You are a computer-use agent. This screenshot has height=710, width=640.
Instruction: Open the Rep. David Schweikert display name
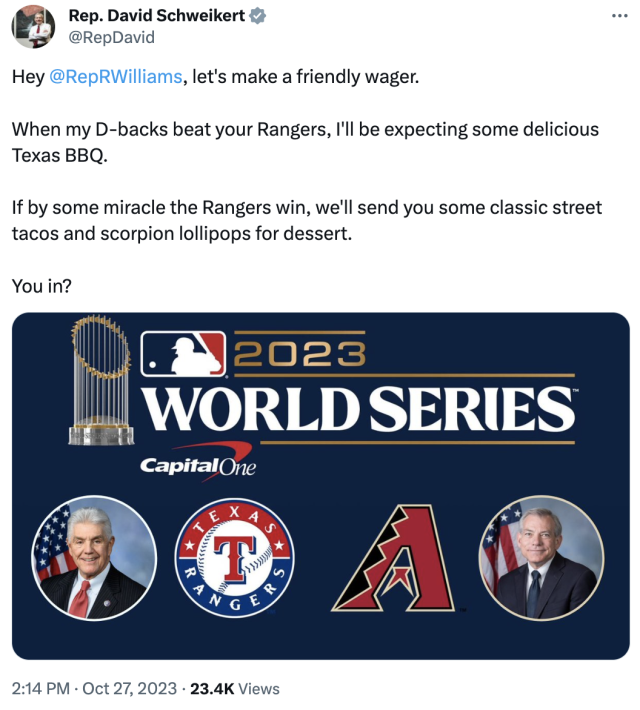click(156, 15)
